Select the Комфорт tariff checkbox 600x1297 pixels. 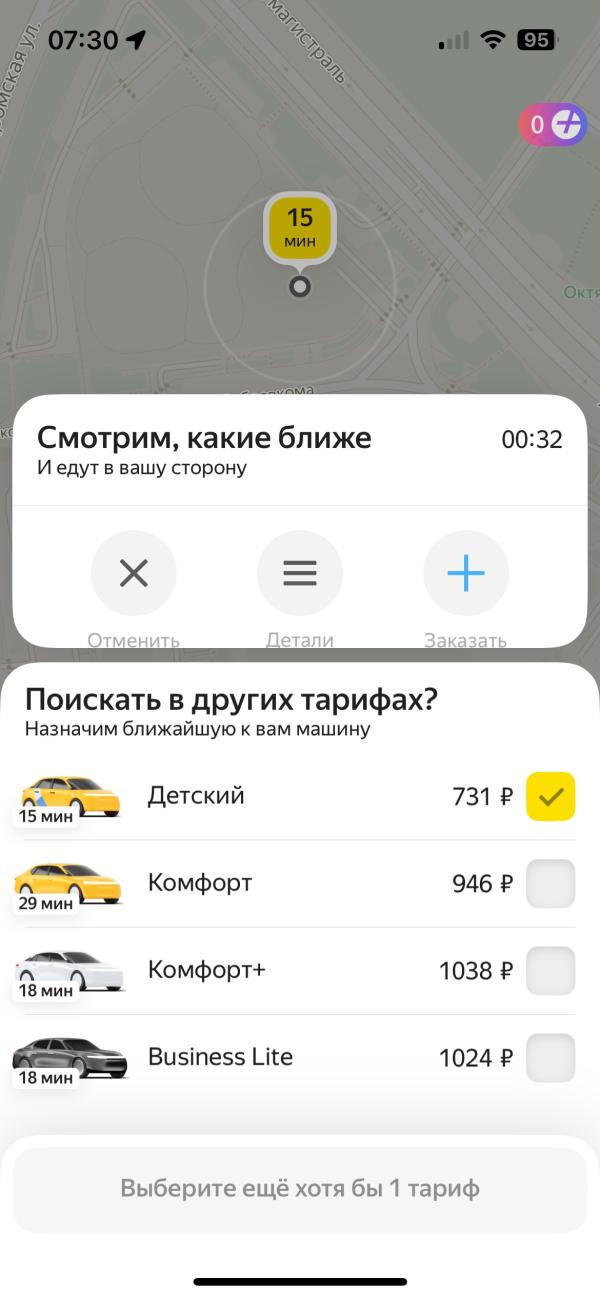click(550, 884)
